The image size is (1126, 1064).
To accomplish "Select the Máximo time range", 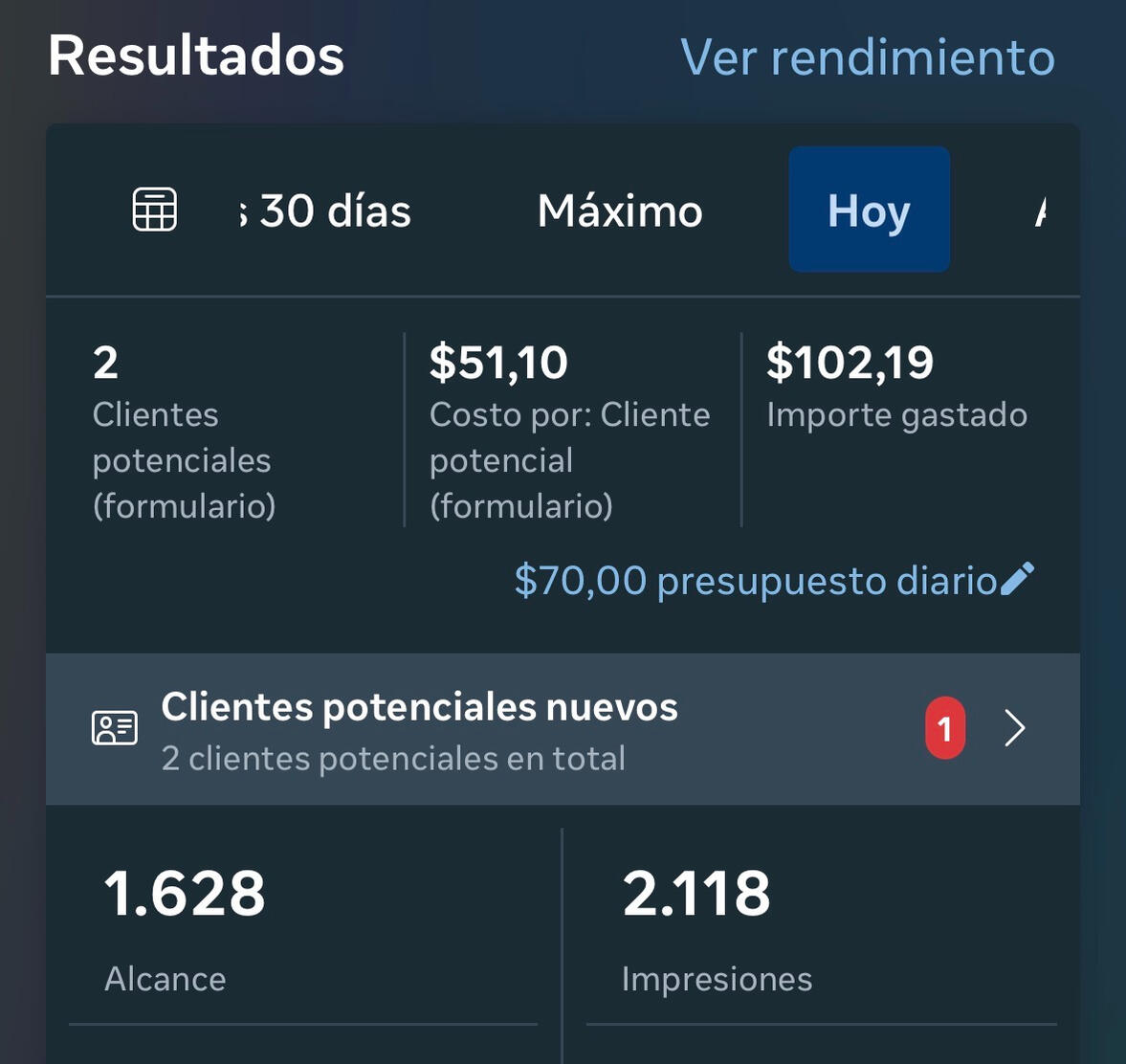I will [x=620, y=211].
